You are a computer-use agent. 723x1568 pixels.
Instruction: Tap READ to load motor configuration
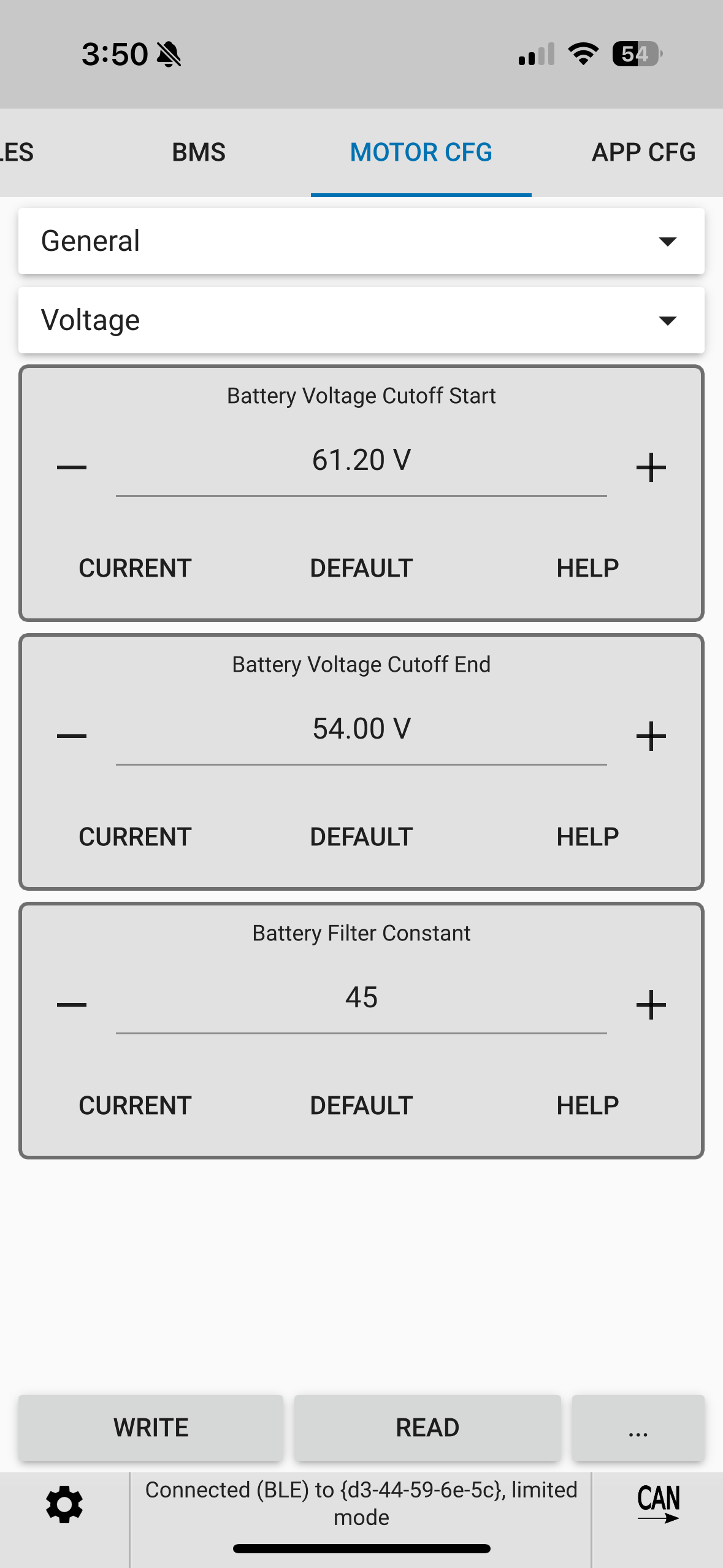427,1428
